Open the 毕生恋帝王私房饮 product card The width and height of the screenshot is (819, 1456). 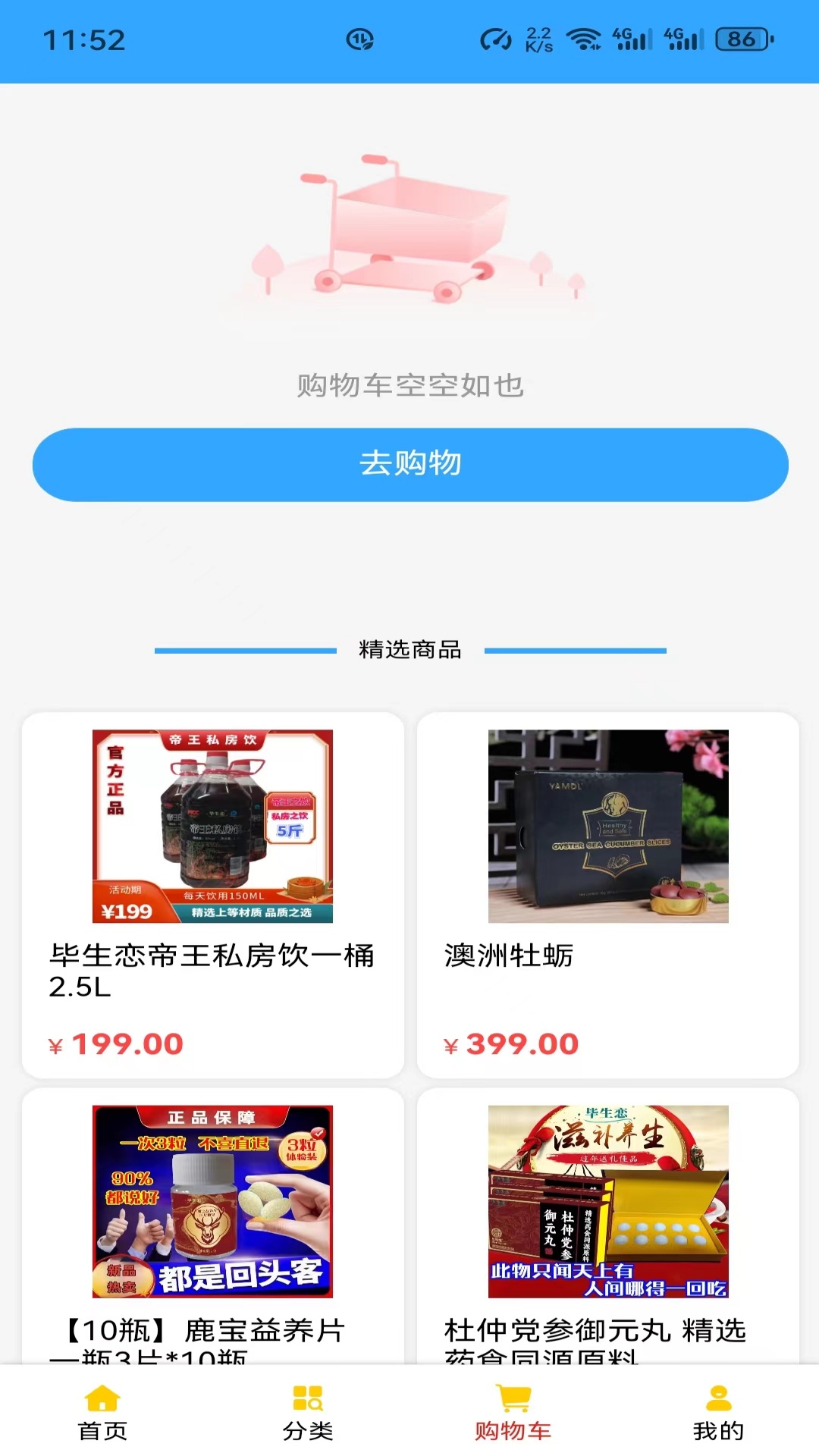212,895
